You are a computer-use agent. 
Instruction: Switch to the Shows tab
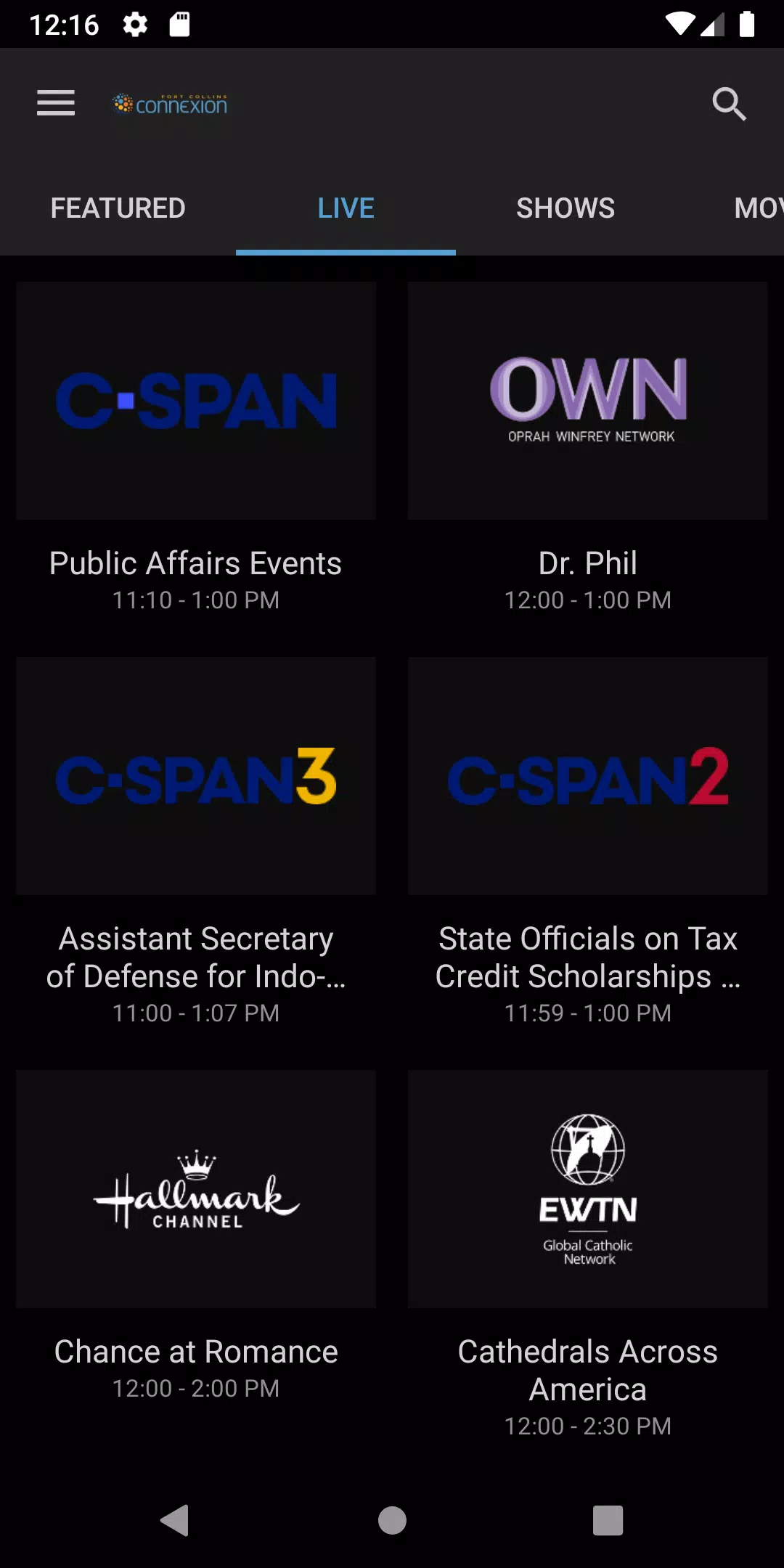pyautogui.click(x=565, y=208)
